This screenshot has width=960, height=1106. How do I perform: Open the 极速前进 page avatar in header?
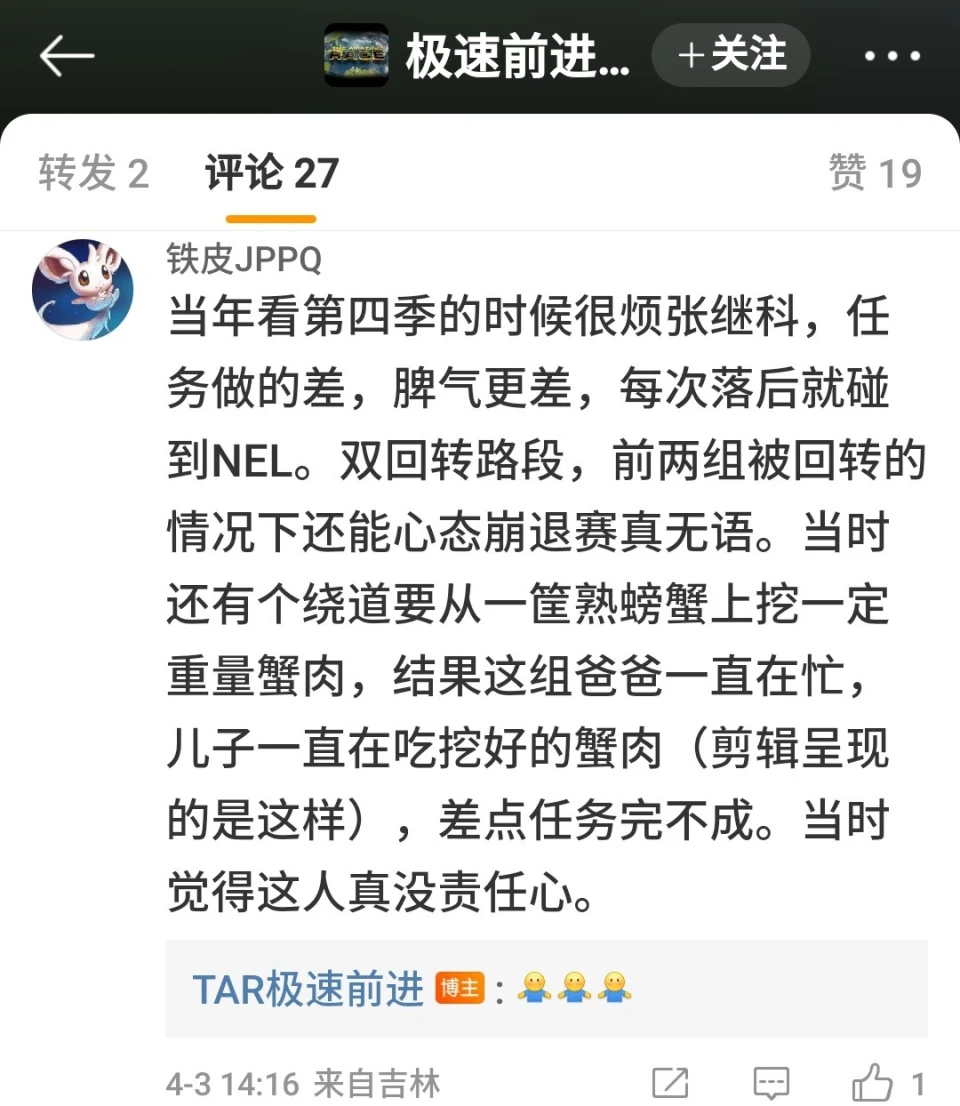point(356,56)
